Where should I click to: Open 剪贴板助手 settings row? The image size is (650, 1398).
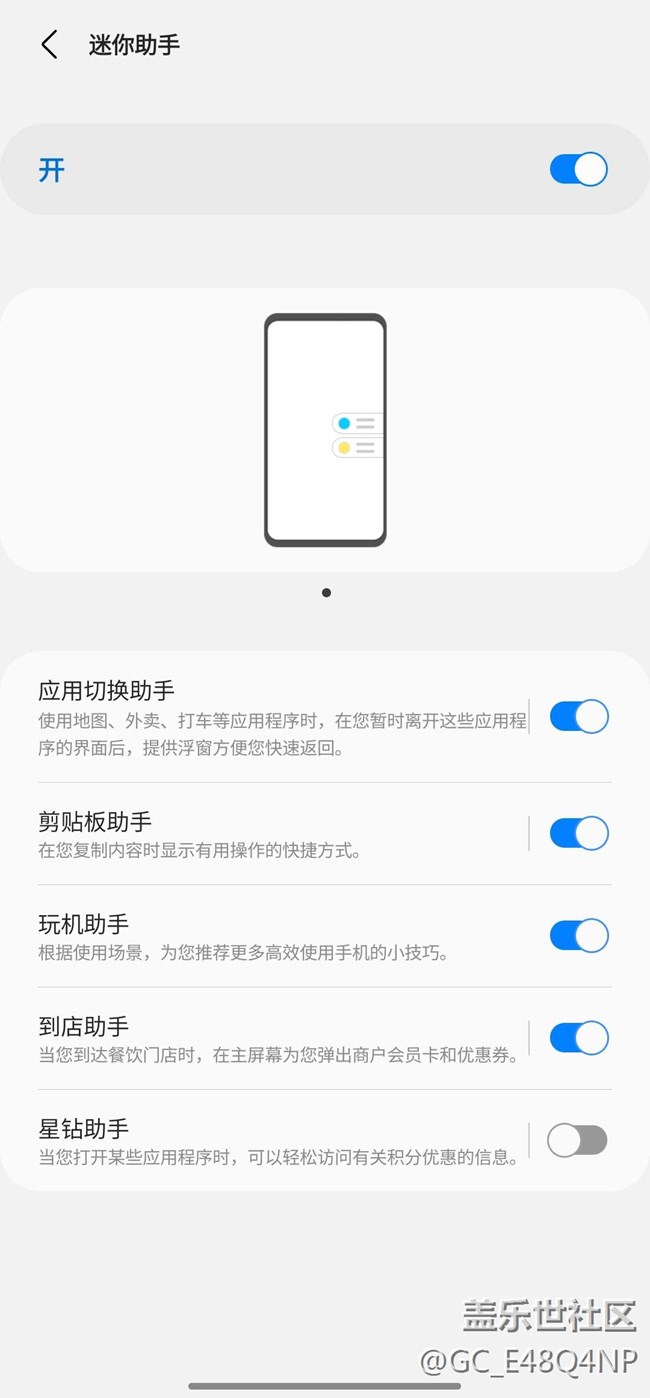pos(280,834)
